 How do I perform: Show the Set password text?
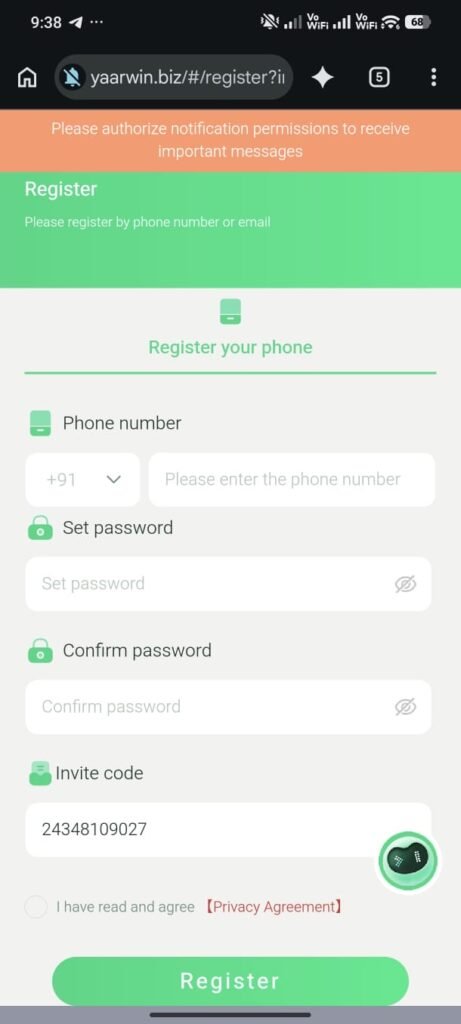click(405, 584)
